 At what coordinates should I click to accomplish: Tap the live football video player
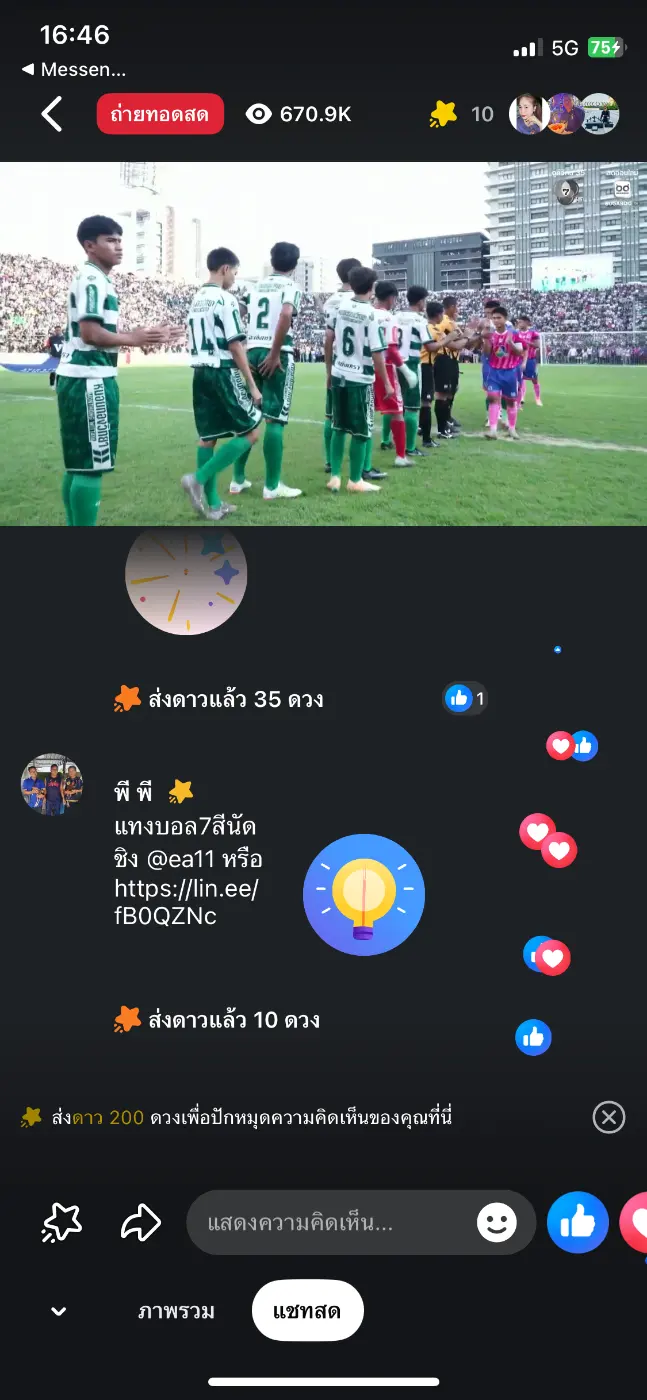[x=323, y=343]
